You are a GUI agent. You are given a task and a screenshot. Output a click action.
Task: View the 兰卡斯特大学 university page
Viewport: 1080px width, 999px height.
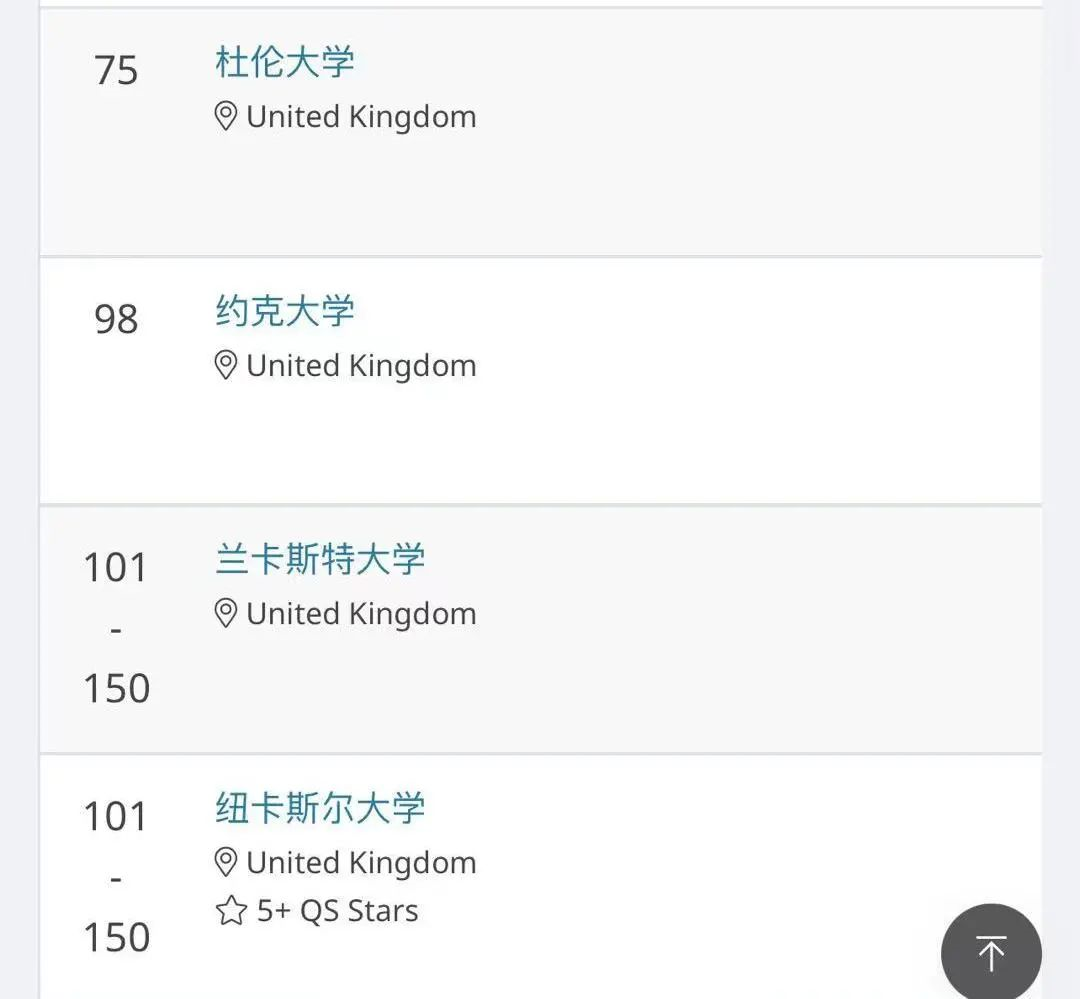tap(320, 559)
